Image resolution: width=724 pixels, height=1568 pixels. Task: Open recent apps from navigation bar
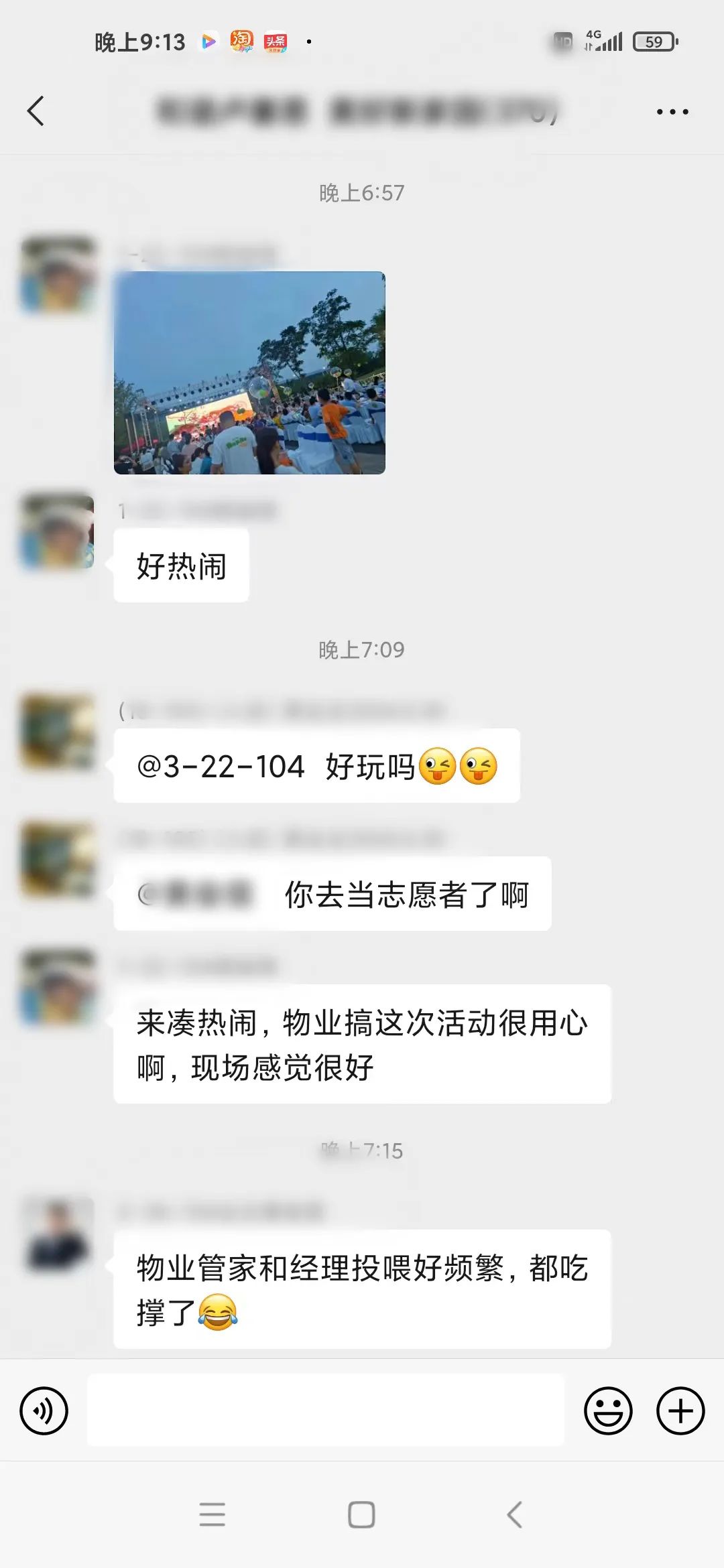[x=213, y=1514]
